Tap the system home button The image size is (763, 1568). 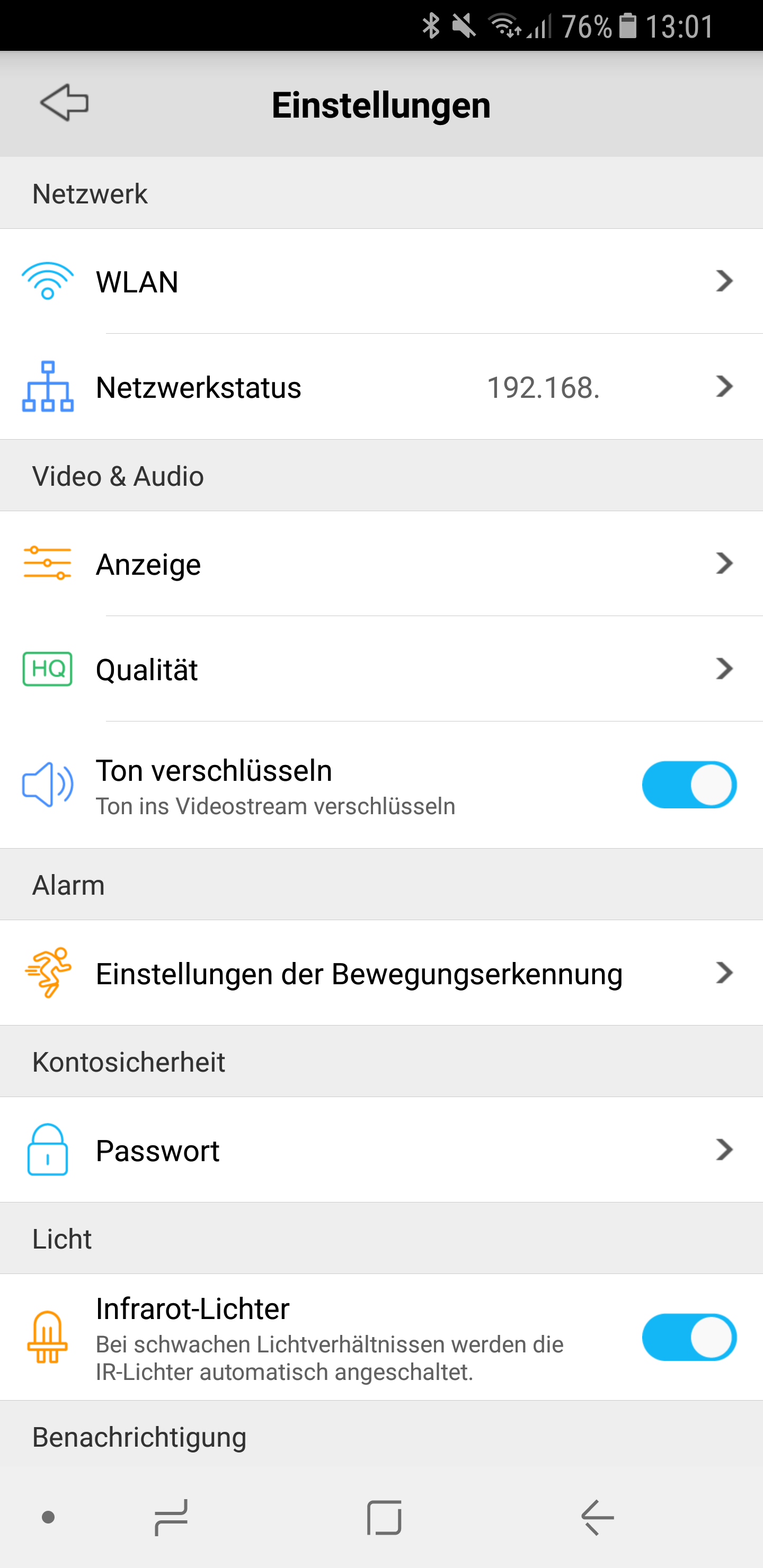click(384, 1518)
